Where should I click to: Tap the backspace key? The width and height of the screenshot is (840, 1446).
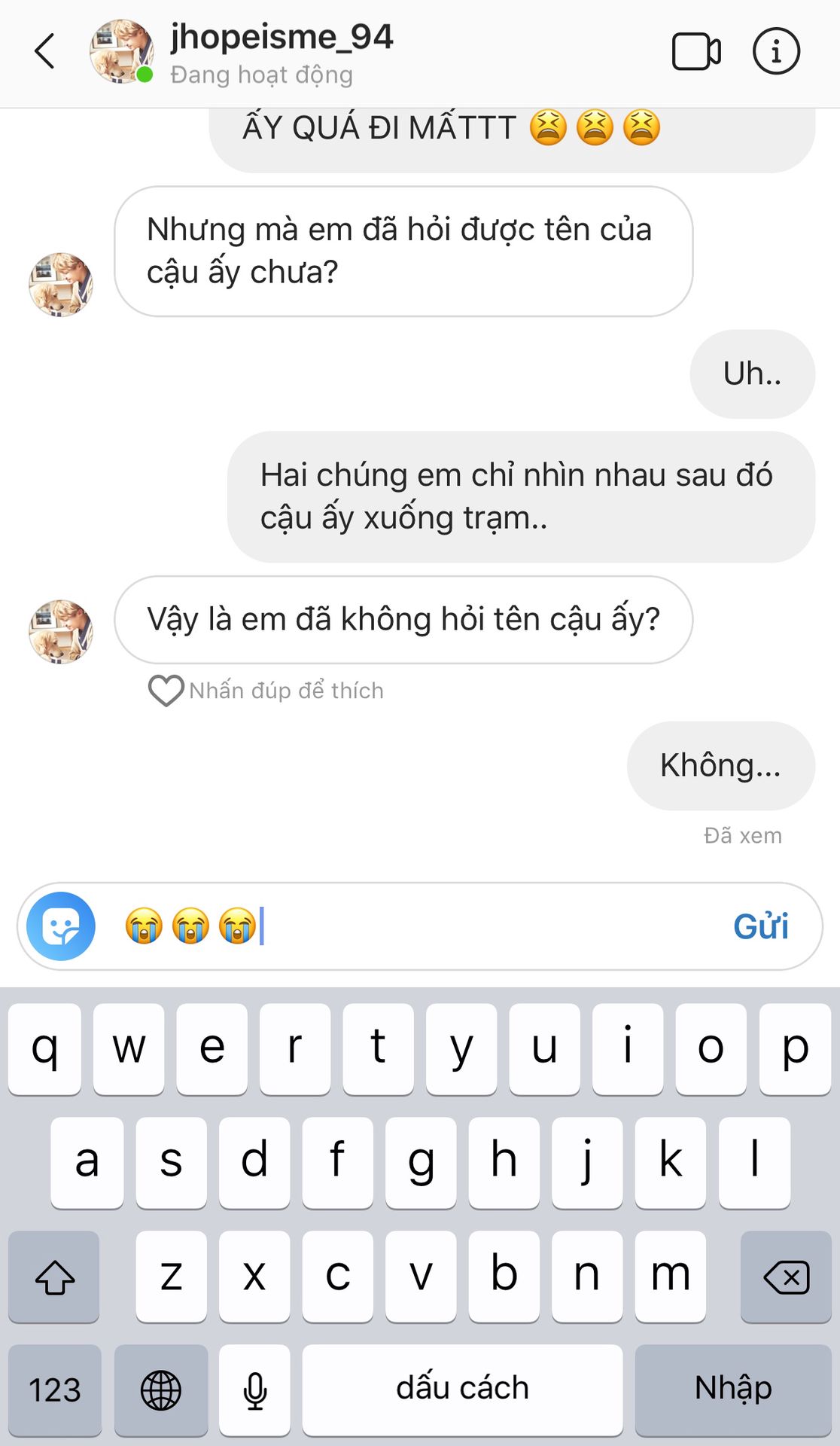pos(786,1277)
